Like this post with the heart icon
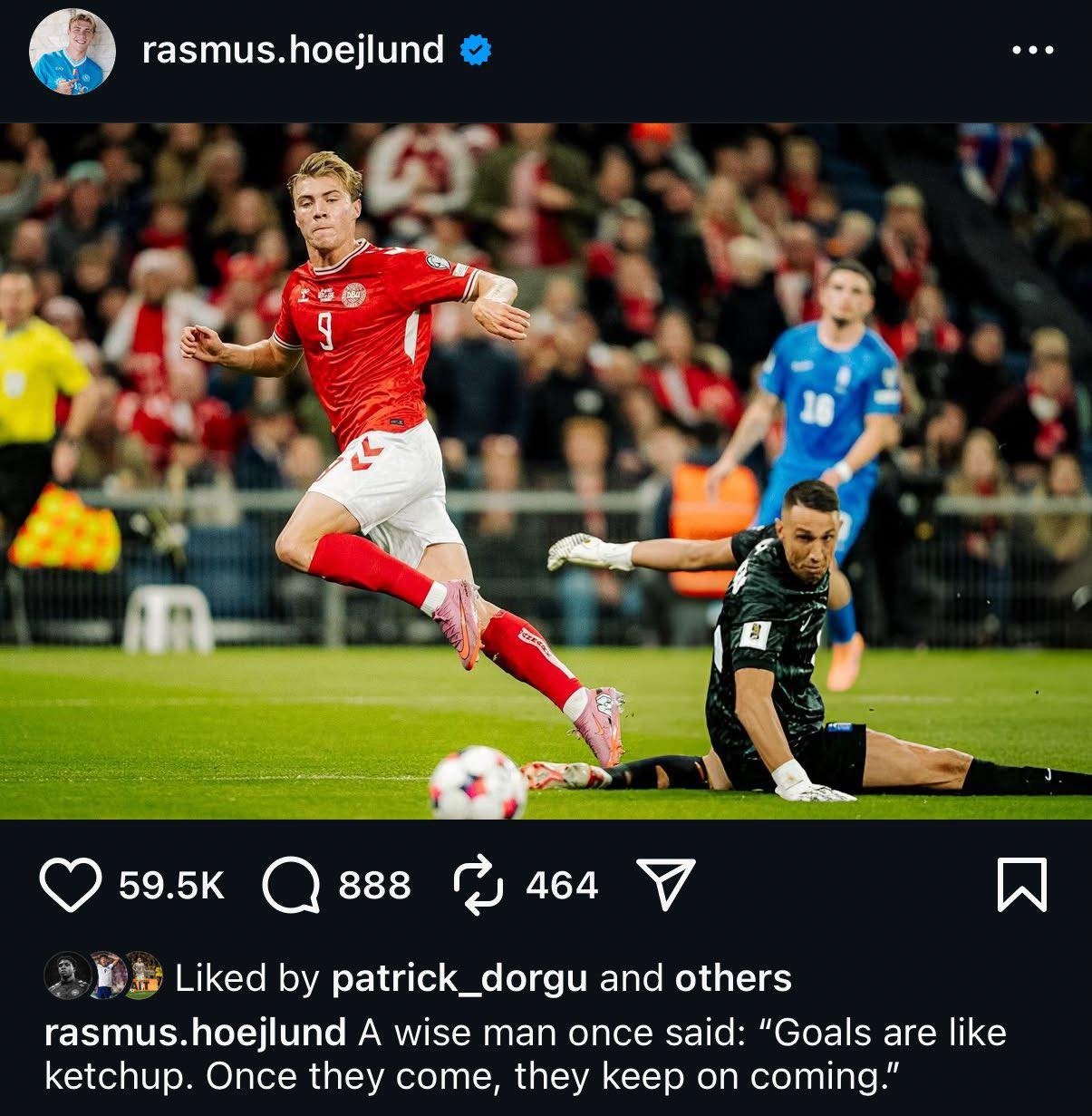 (x=71, y=884)
